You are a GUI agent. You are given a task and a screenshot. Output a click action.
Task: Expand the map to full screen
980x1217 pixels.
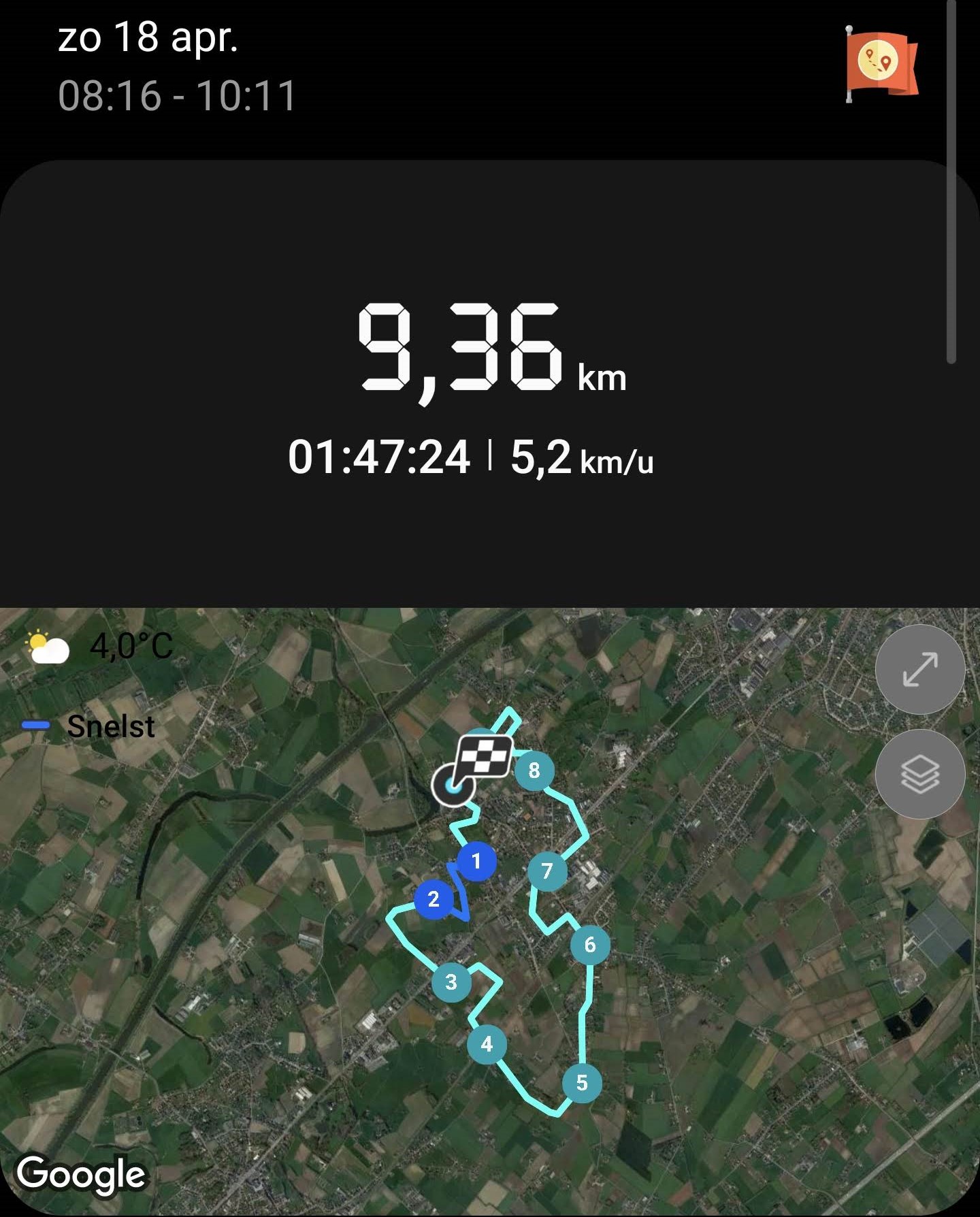point(919,669)
